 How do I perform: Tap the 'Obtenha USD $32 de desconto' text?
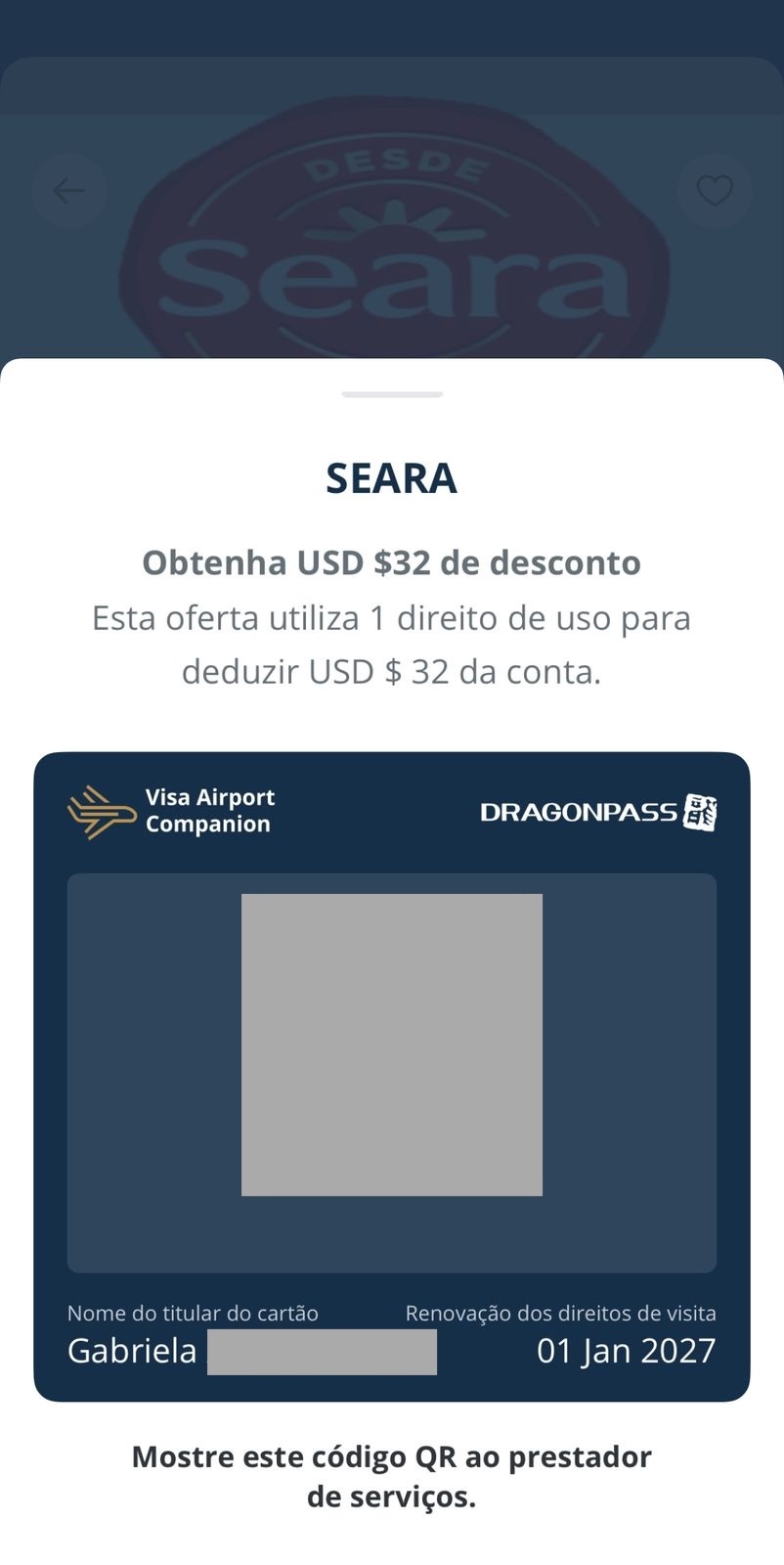tap(392, 562)
